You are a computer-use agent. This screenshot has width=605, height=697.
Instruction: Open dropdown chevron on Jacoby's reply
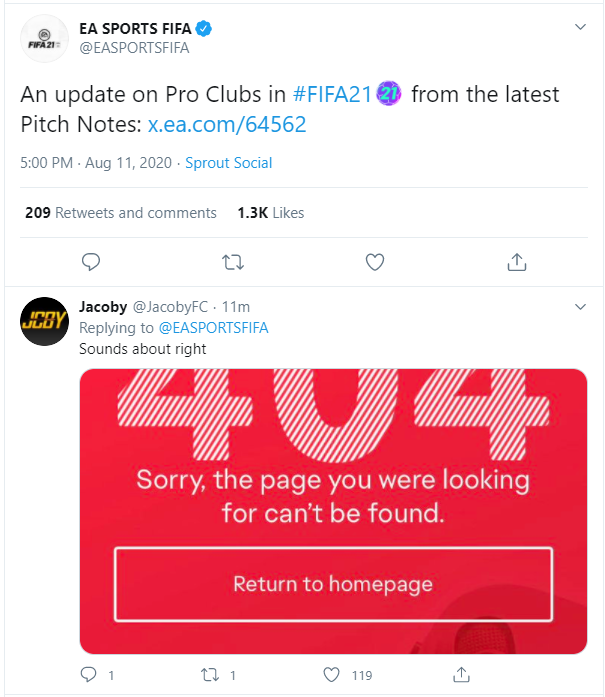pyautogui.click(x=582, y=306)
